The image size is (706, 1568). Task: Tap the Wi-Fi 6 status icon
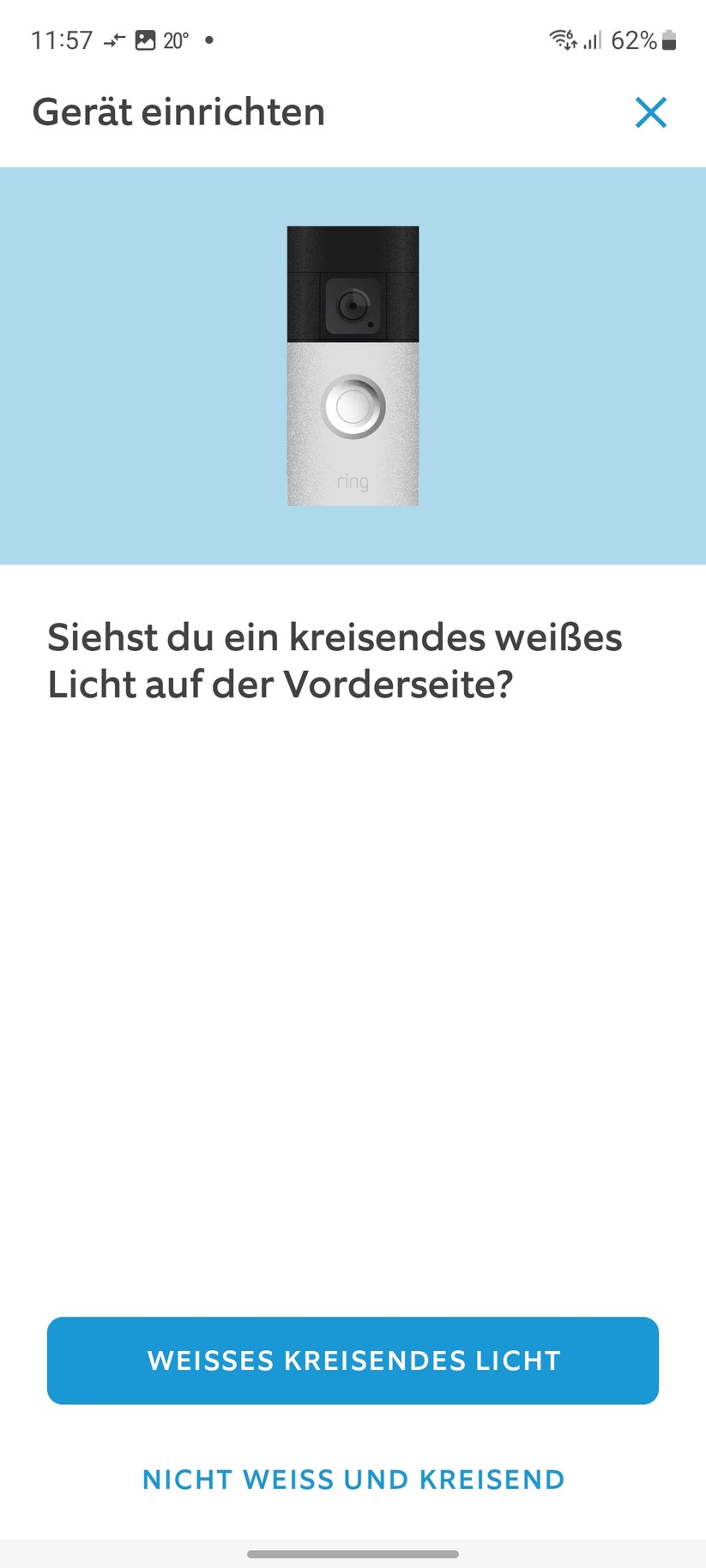pyautogui.click(x=562, y=39)
